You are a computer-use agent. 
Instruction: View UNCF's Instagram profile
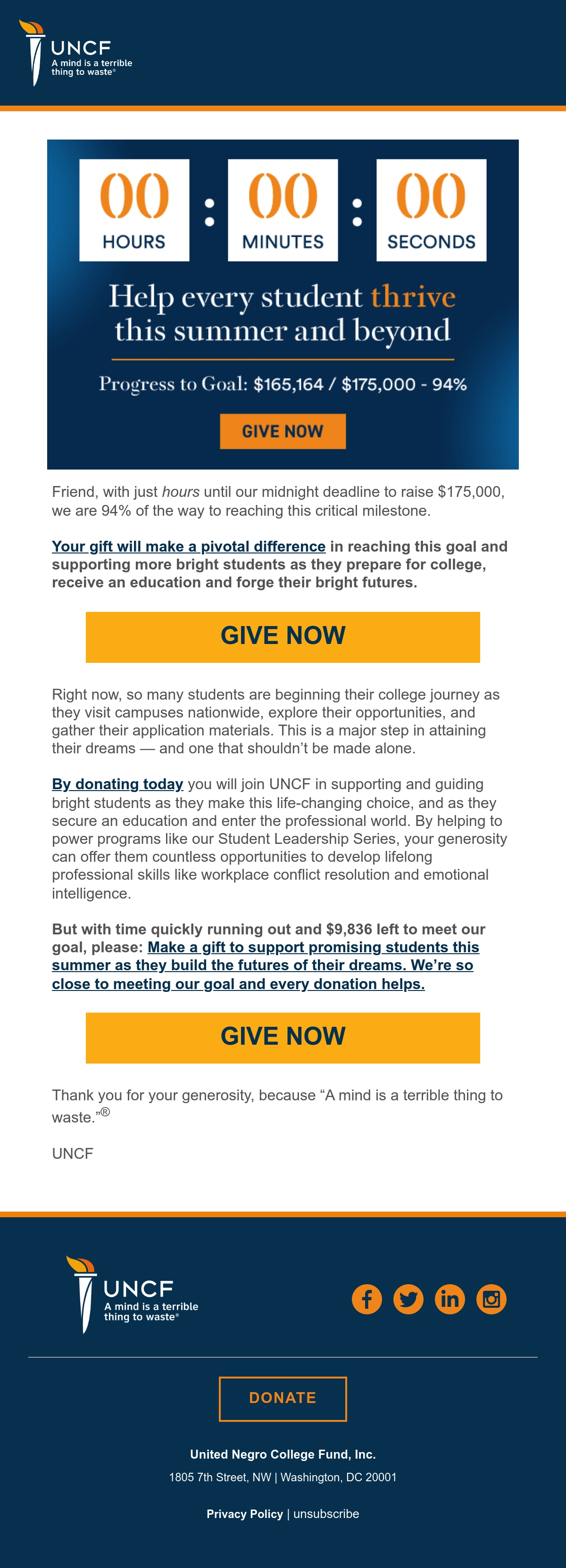[x=491, y=1300]
